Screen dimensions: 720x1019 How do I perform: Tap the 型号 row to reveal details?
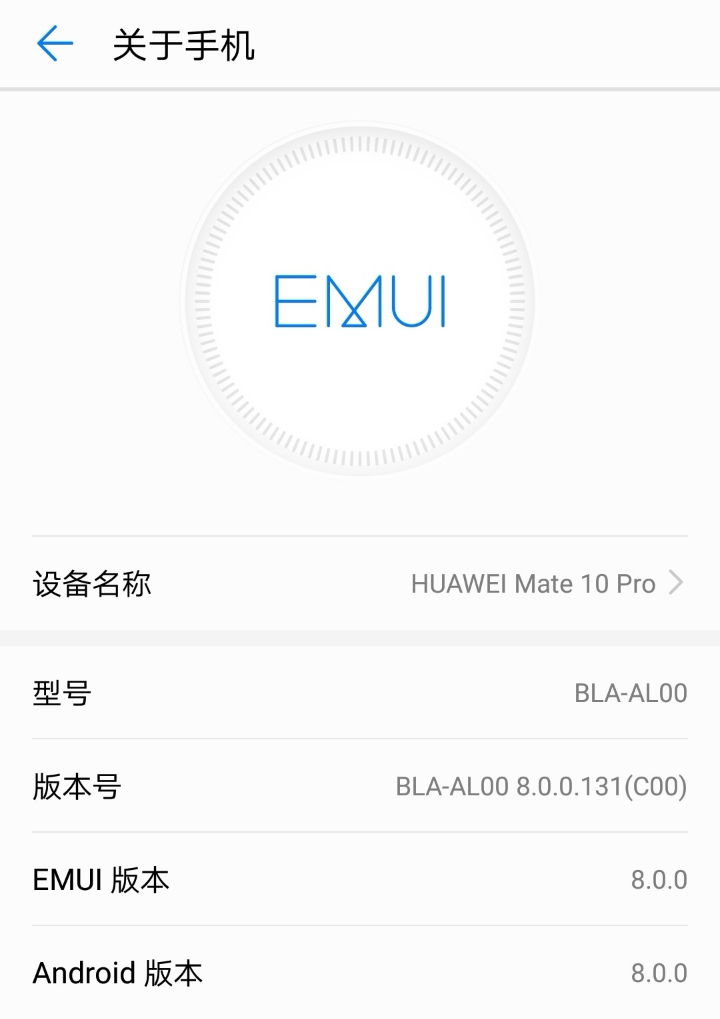coord(360,694)
